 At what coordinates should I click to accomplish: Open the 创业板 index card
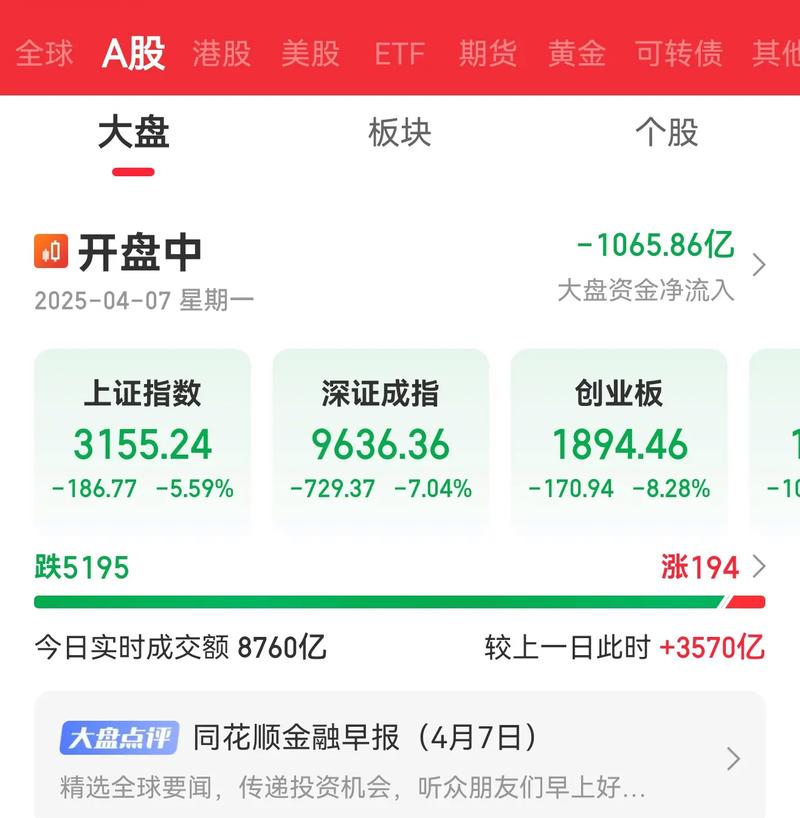click(620, 435)
